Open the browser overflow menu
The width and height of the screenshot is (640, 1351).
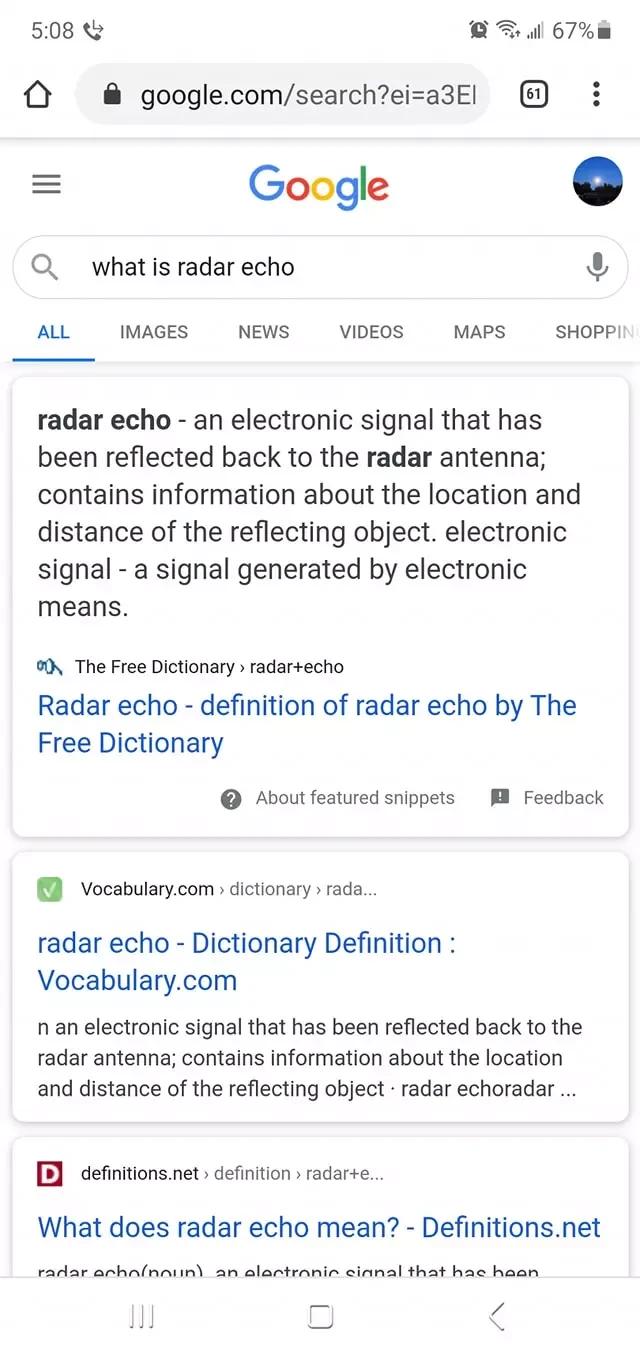pos(596,95)
